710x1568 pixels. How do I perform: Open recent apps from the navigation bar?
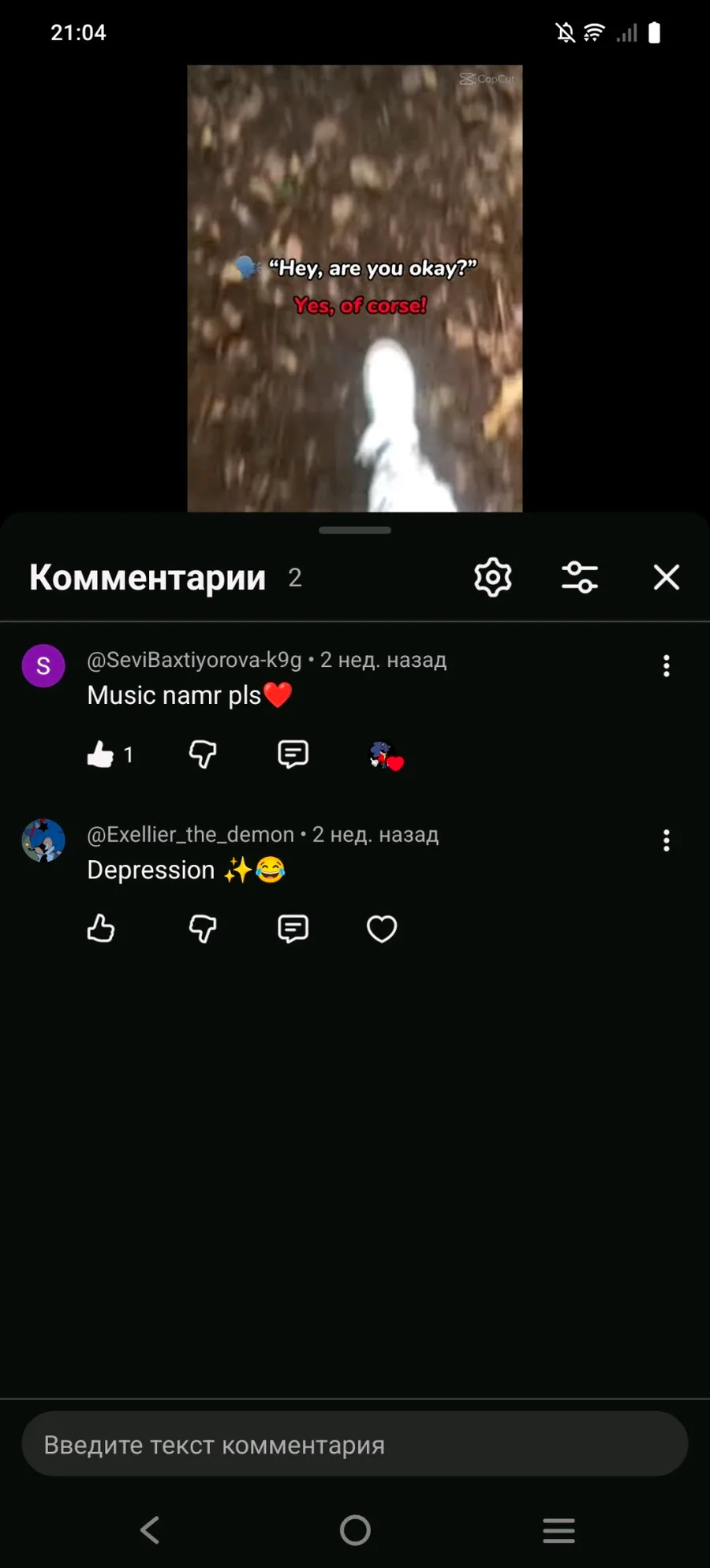559,1530
